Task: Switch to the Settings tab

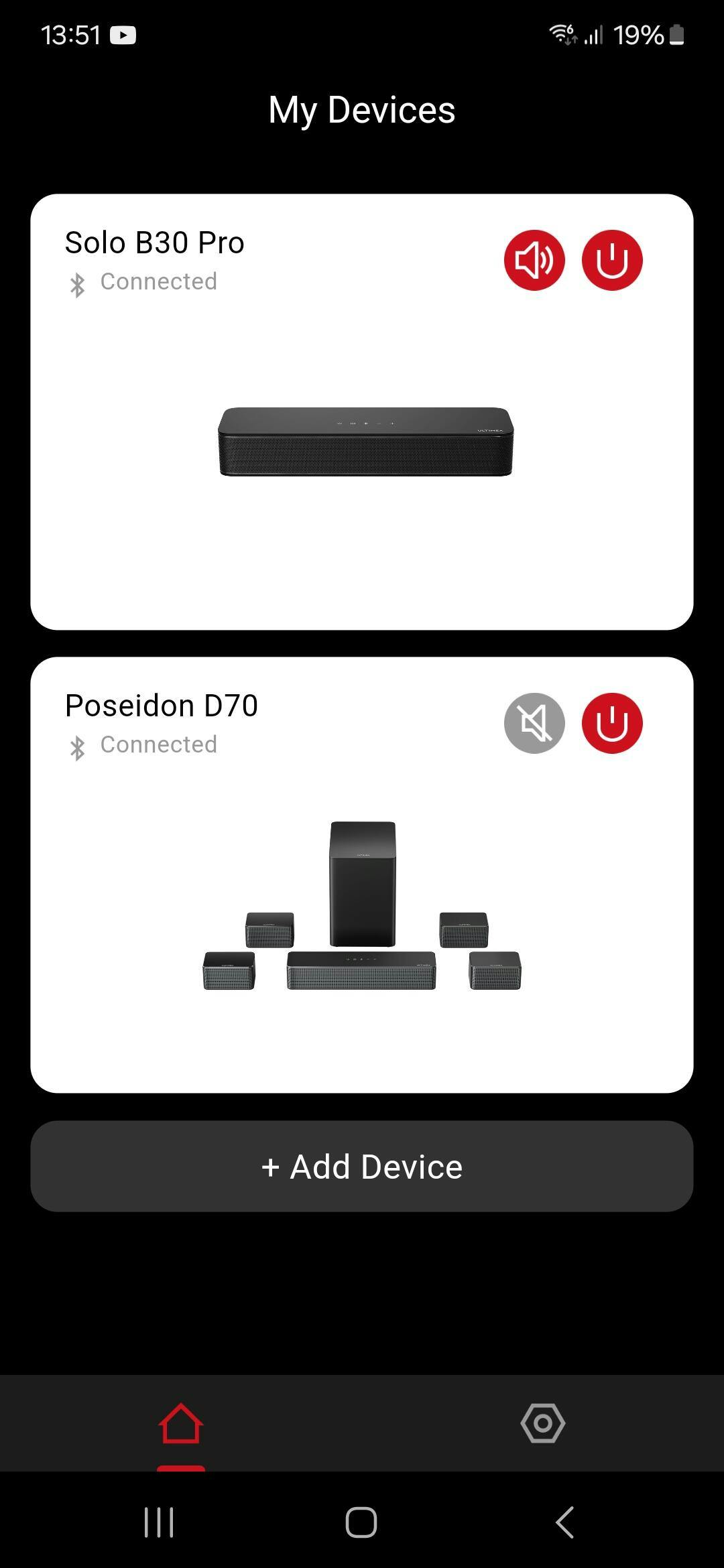Action: (x=543, y=1423)
